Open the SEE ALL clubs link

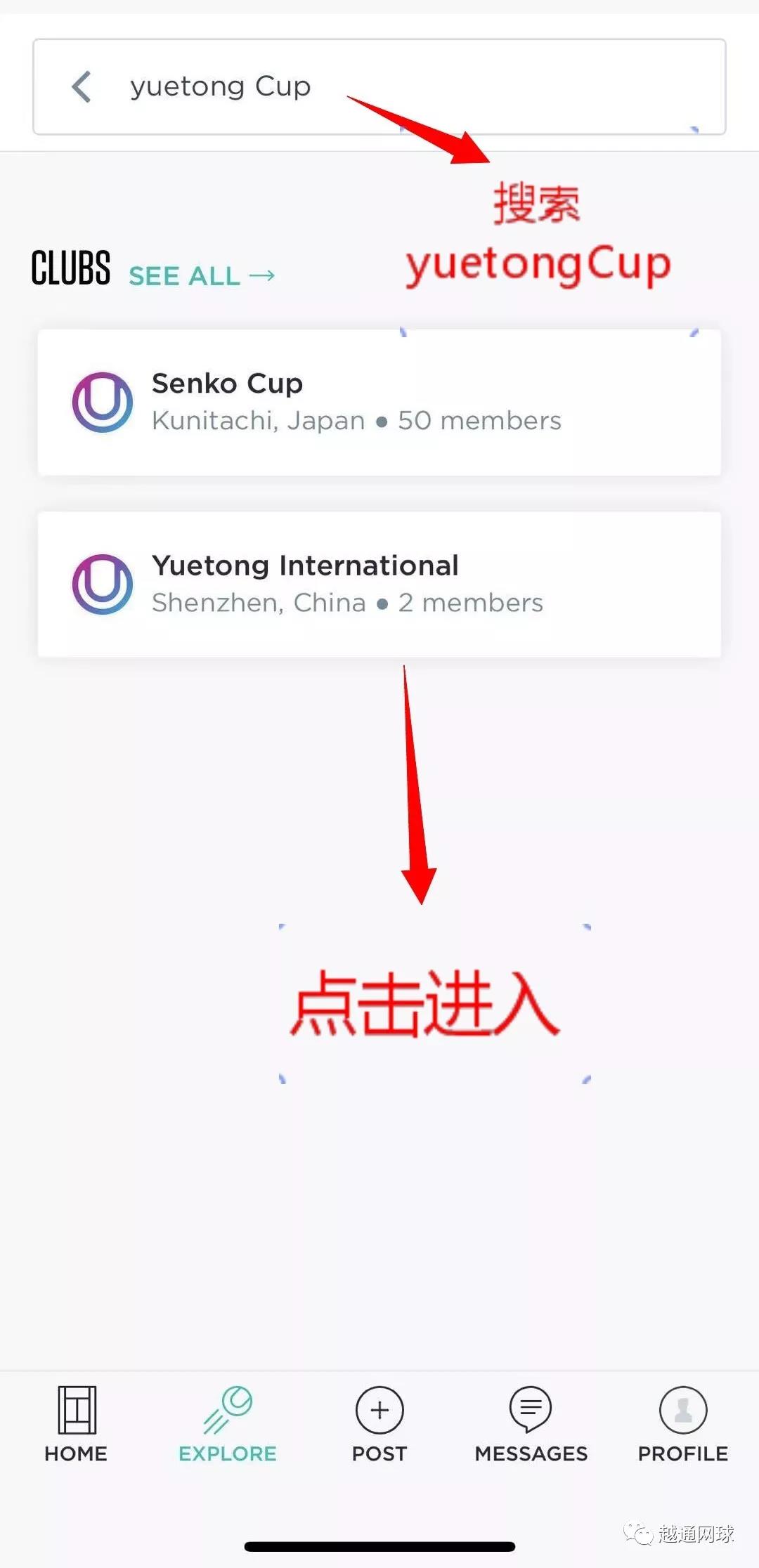(x=202, y=276)
